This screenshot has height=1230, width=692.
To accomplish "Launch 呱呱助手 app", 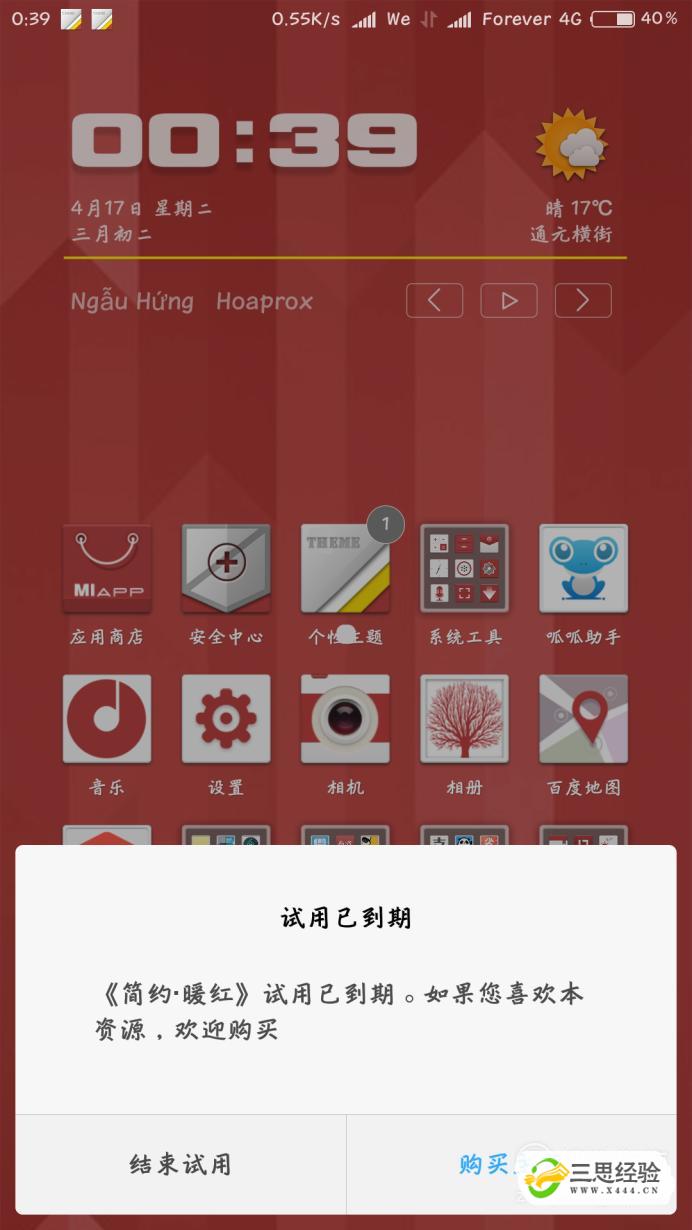I will click(x=583, y=569).
